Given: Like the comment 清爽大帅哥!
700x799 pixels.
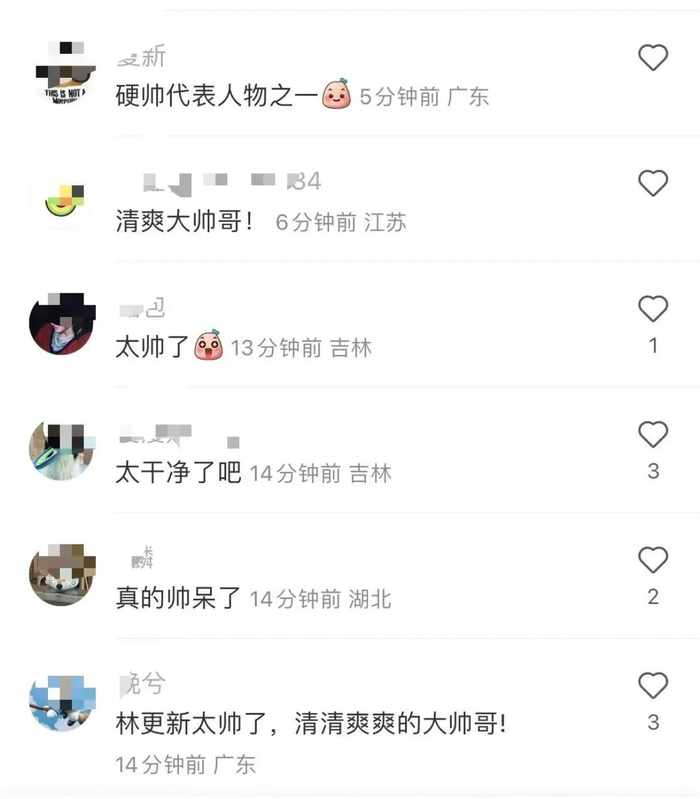Looking at the screenshot, I should (653, 183).
